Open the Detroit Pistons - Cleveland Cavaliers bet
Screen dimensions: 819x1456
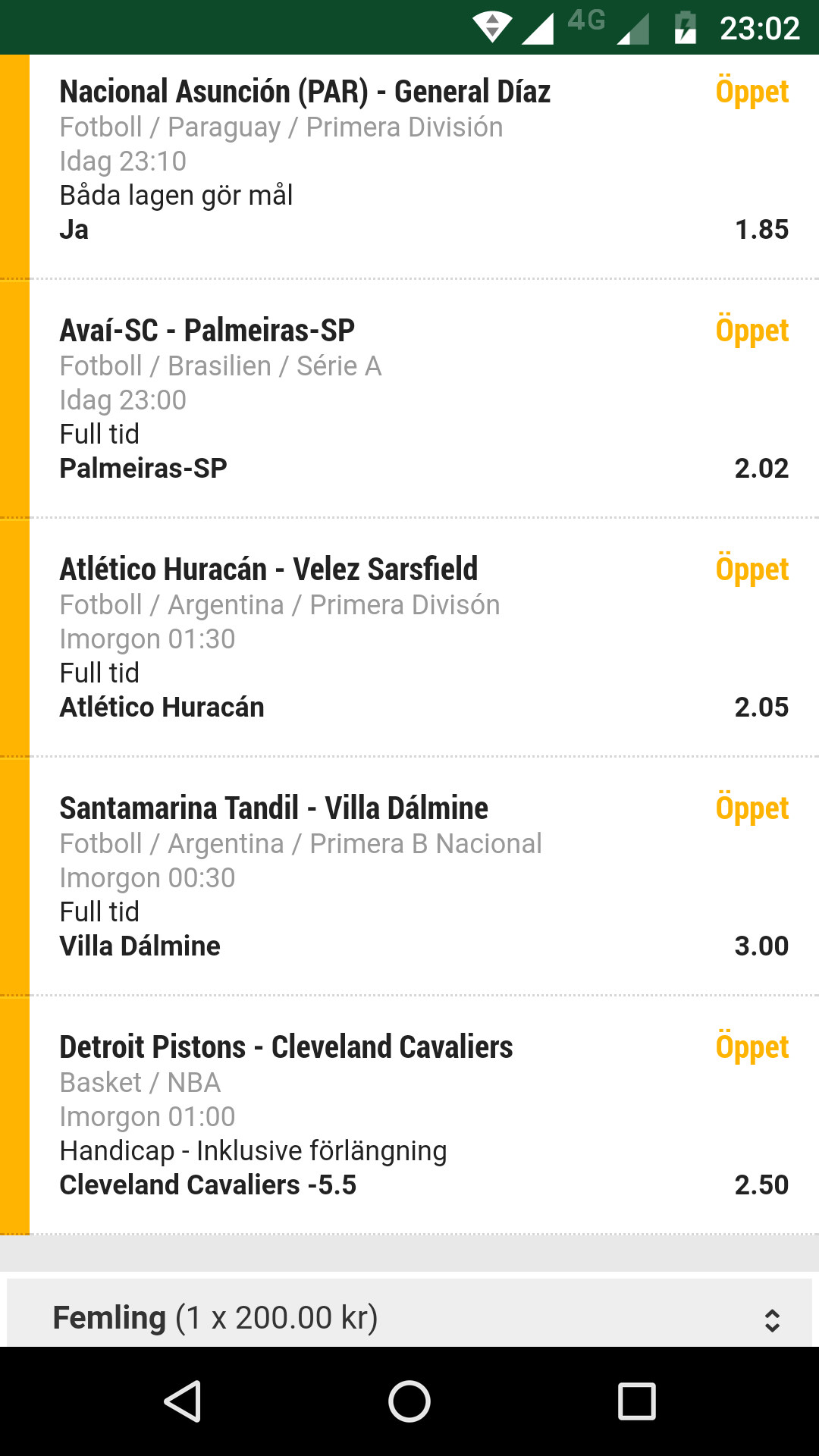pyautogui.click(x=409, y=1116)
